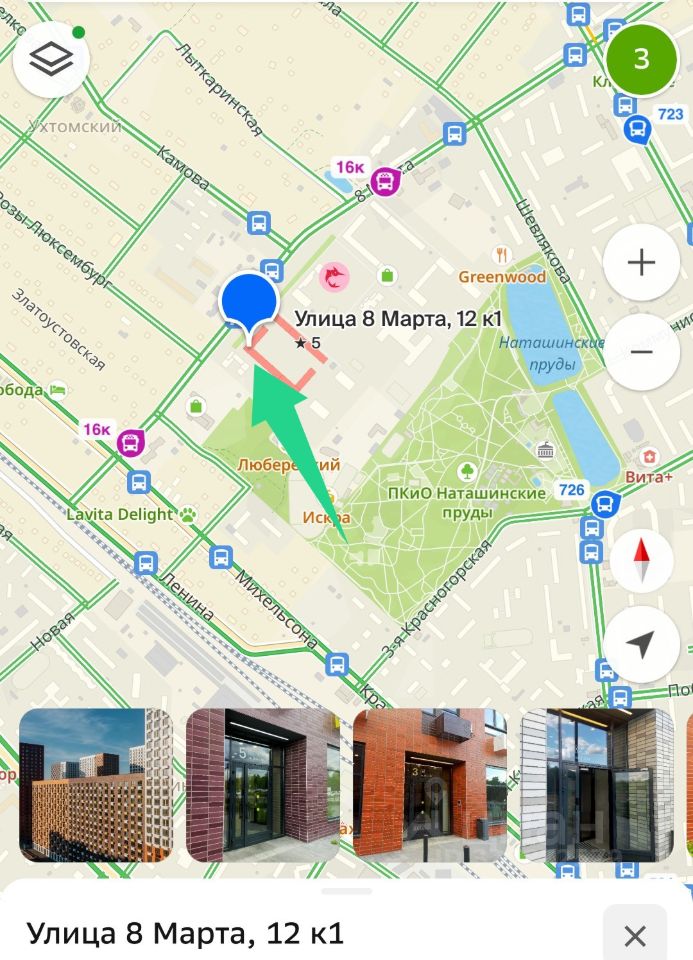Tap the ПКиО Наташинские пруды park marker
This screenshot has width=693, height=960.
(466, 472)
